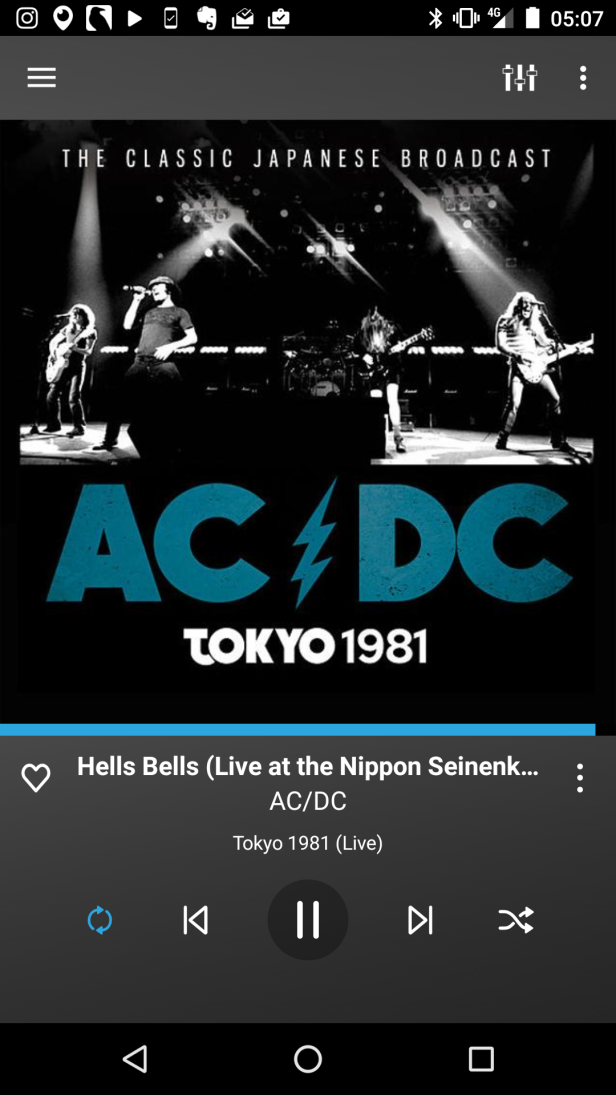Go back using system navigation
Image resolution: width=616 pixels, height=1095 pixels.
[135, 1059]
